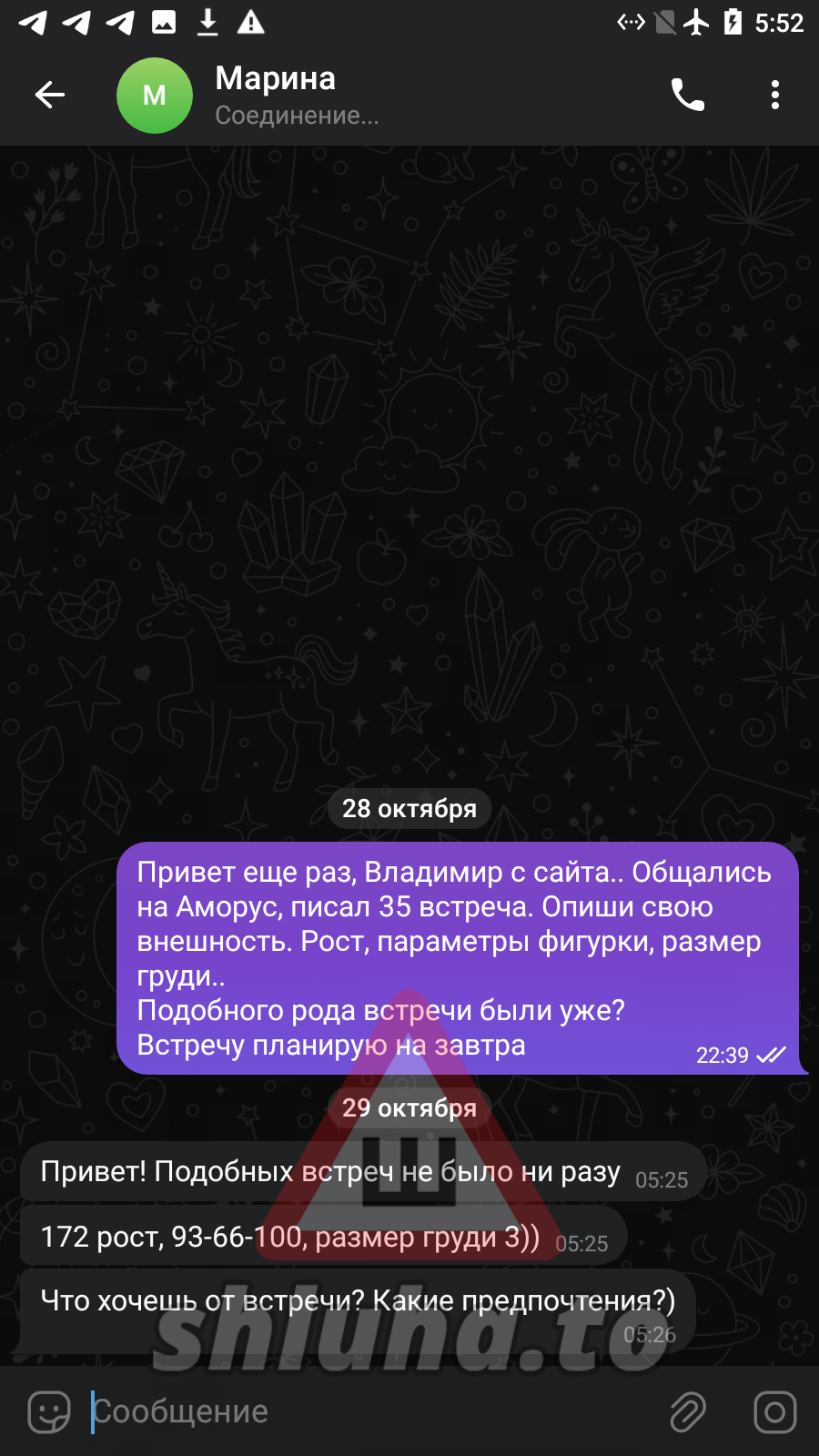Focus the Сообщение text field
Image resolution: width=819 pixels, height=1456 pixels.
[x=364, y=1412]
